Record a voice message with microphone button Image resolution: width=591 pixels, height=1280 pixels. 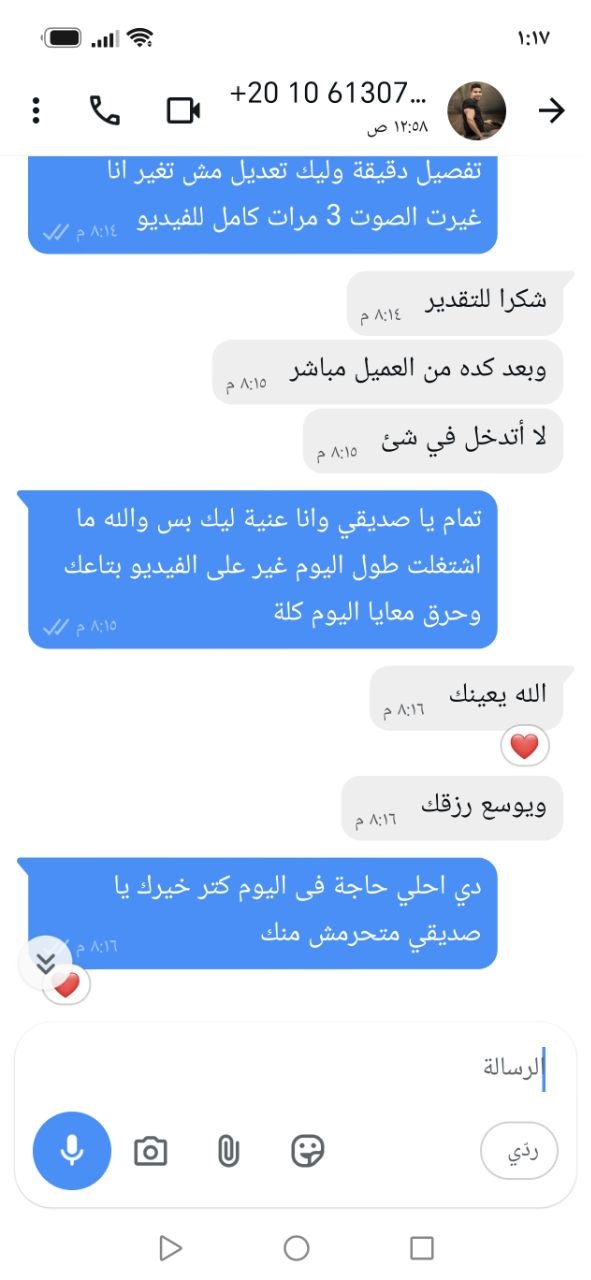pos(72,1151)
